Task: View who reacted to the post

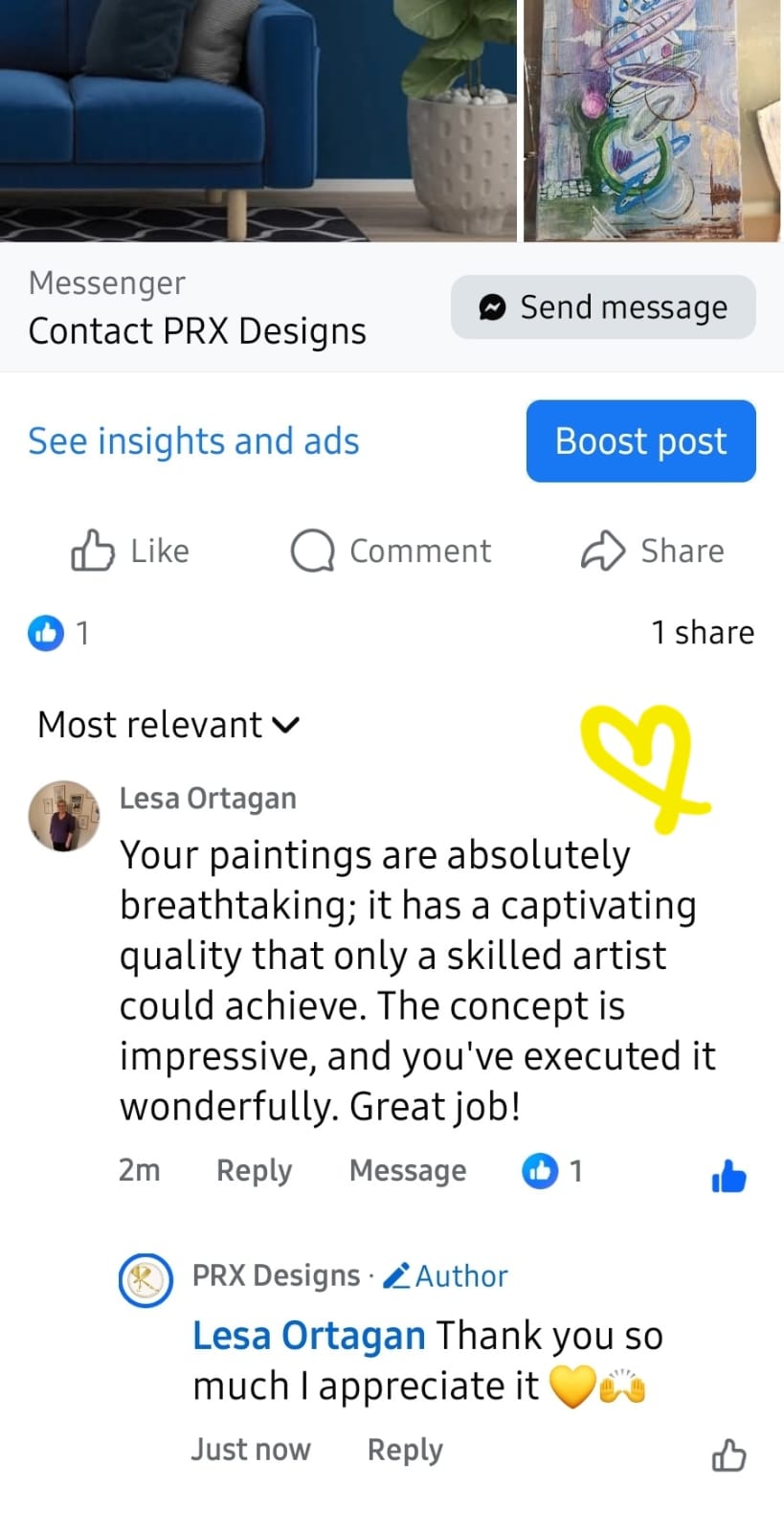Action: coord(59,633)
